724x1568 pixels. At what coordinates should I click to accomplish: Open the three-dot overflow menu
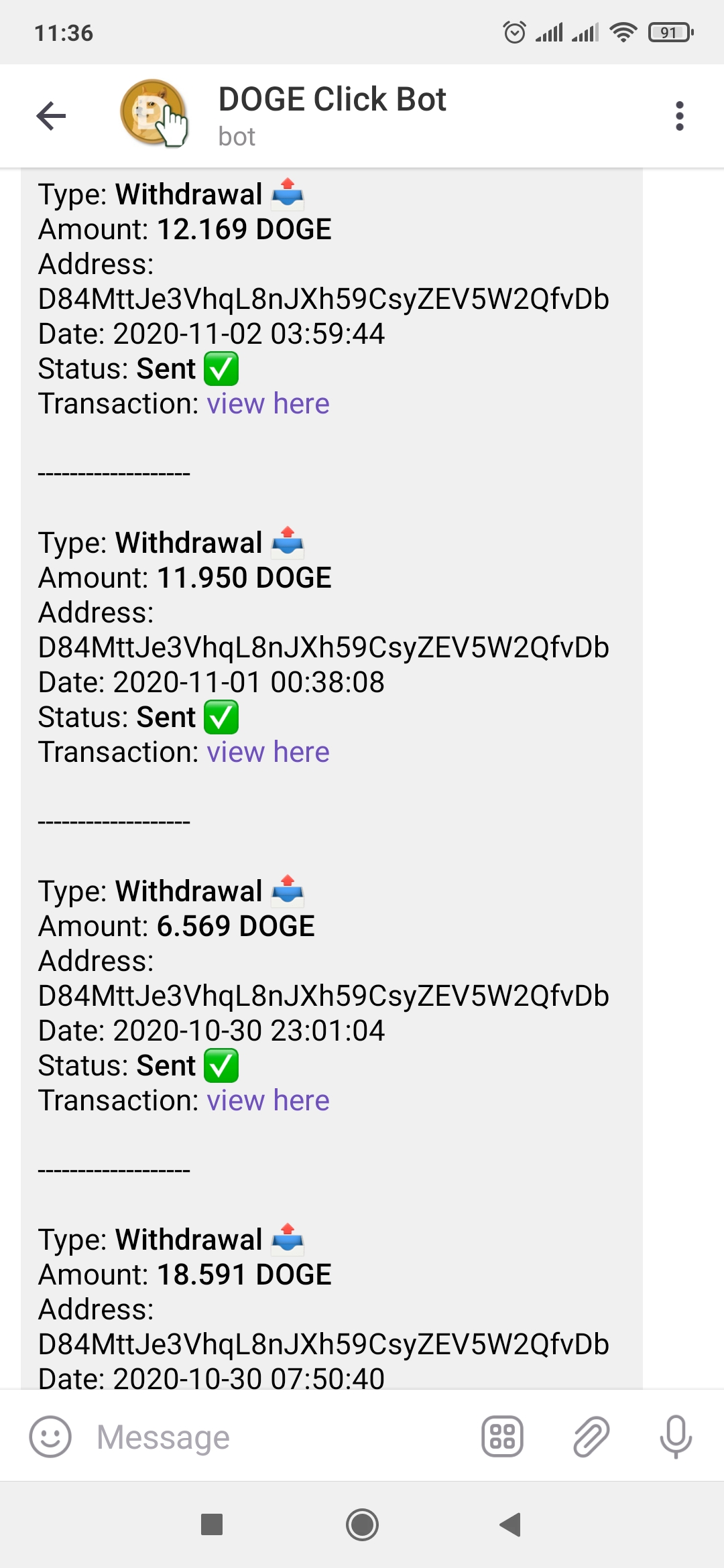click(679, 116)
